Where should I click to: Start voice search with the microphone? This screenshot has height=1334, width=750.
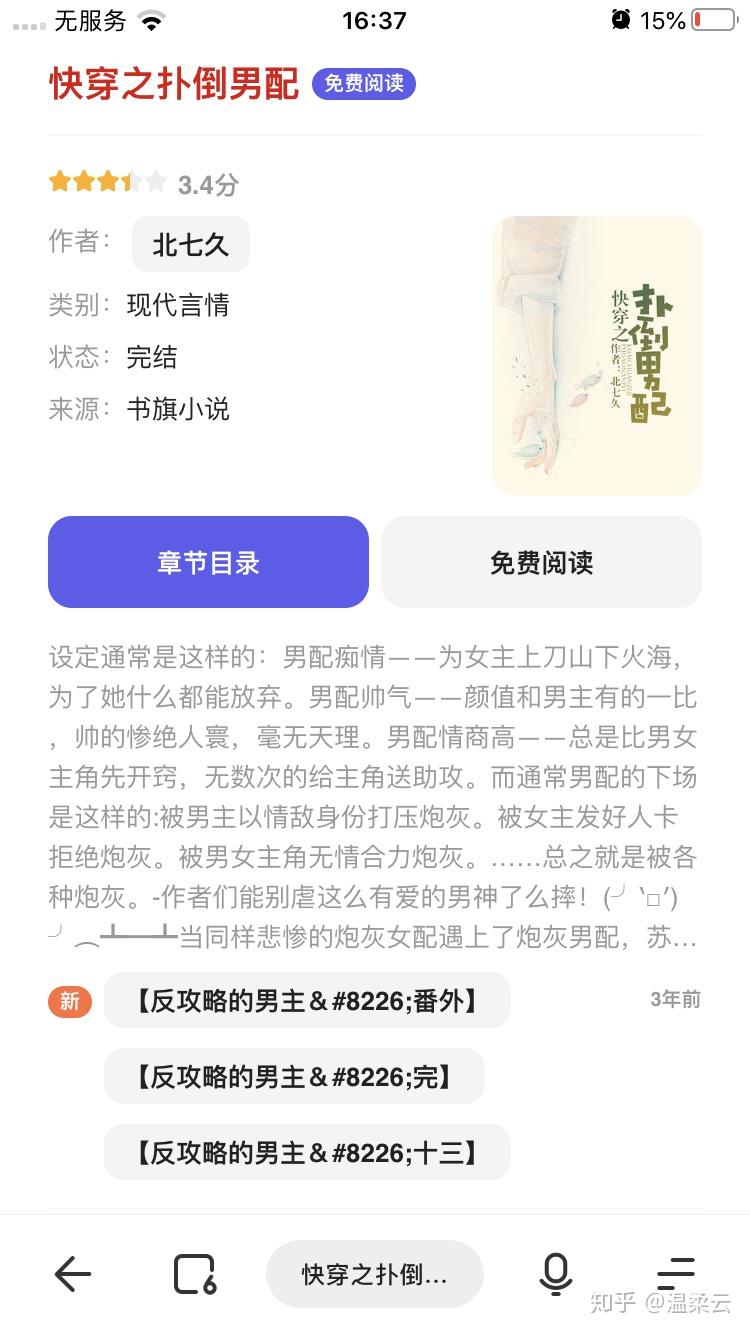[x=555, y=1274]
